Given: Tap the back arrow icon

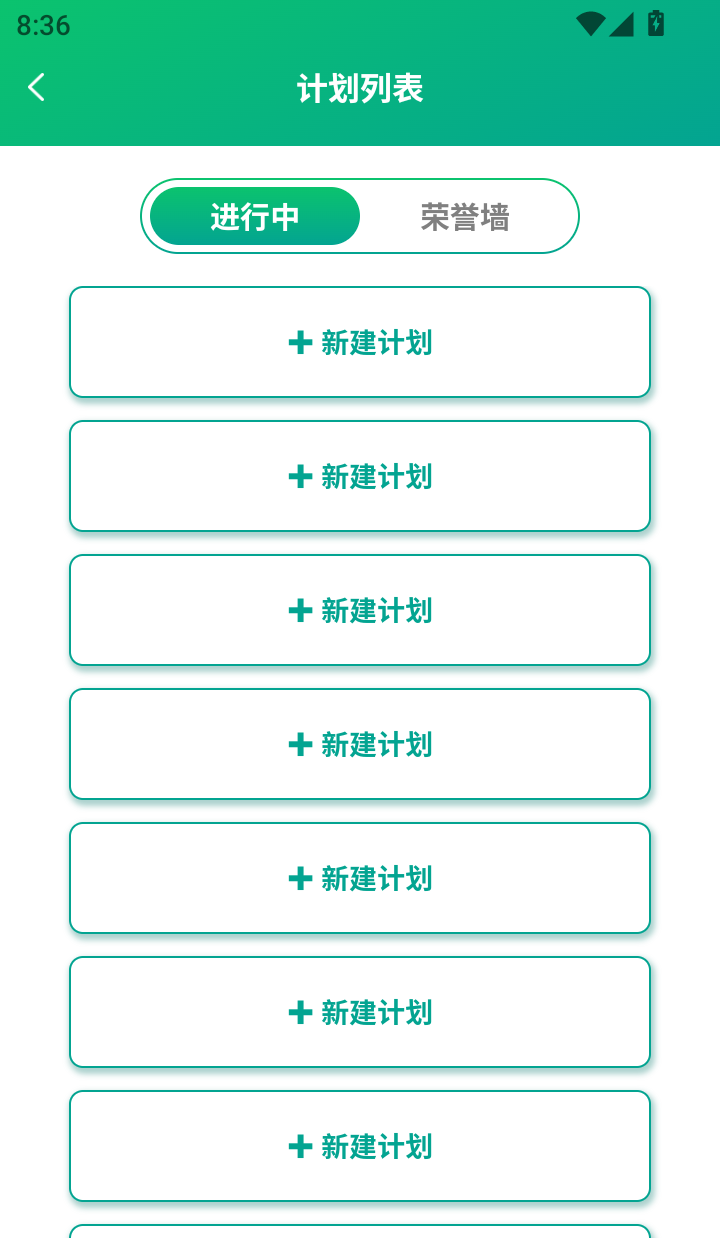Looking at the screenshot, I should click(x=36, y=88).
